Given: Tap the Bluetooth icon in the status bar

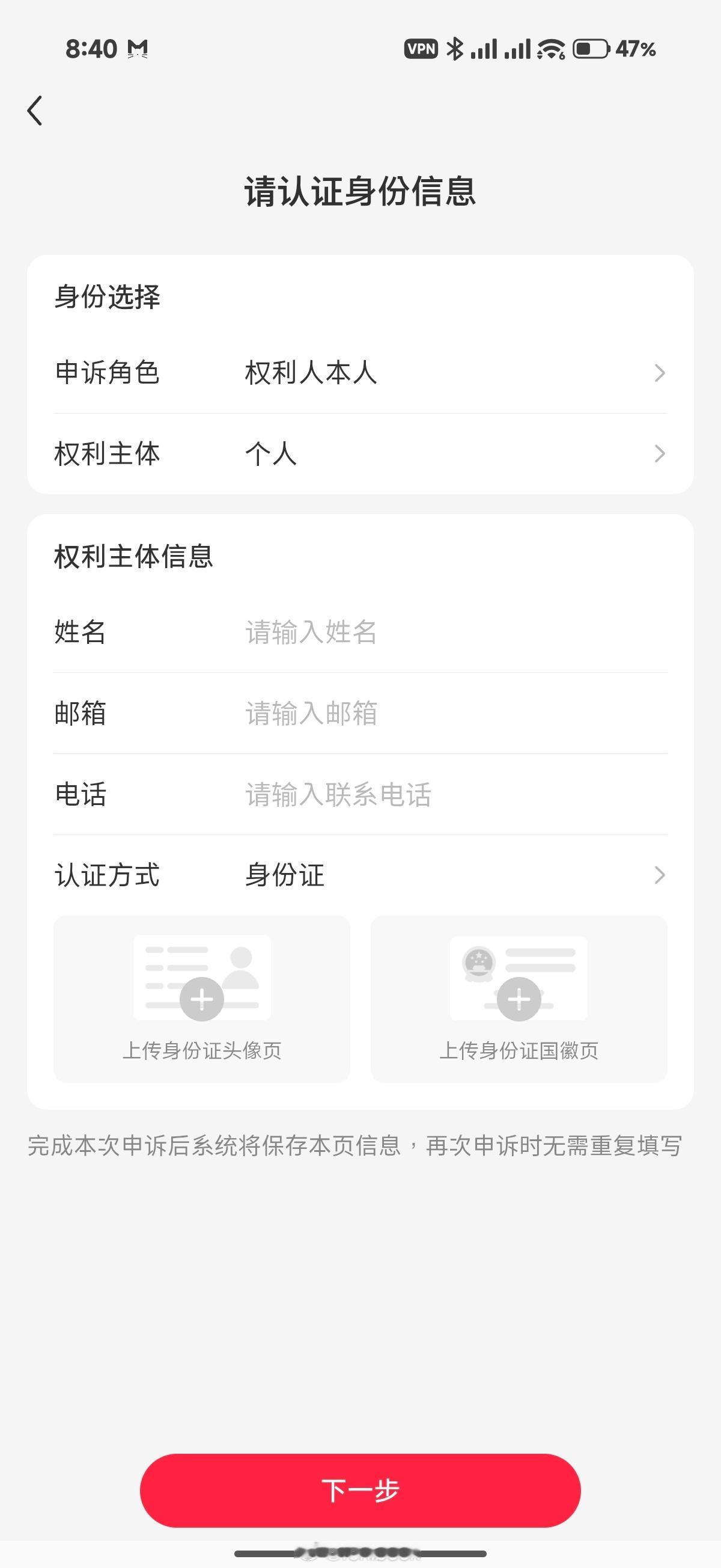Looking at the screenshot, I should [454, 49].
